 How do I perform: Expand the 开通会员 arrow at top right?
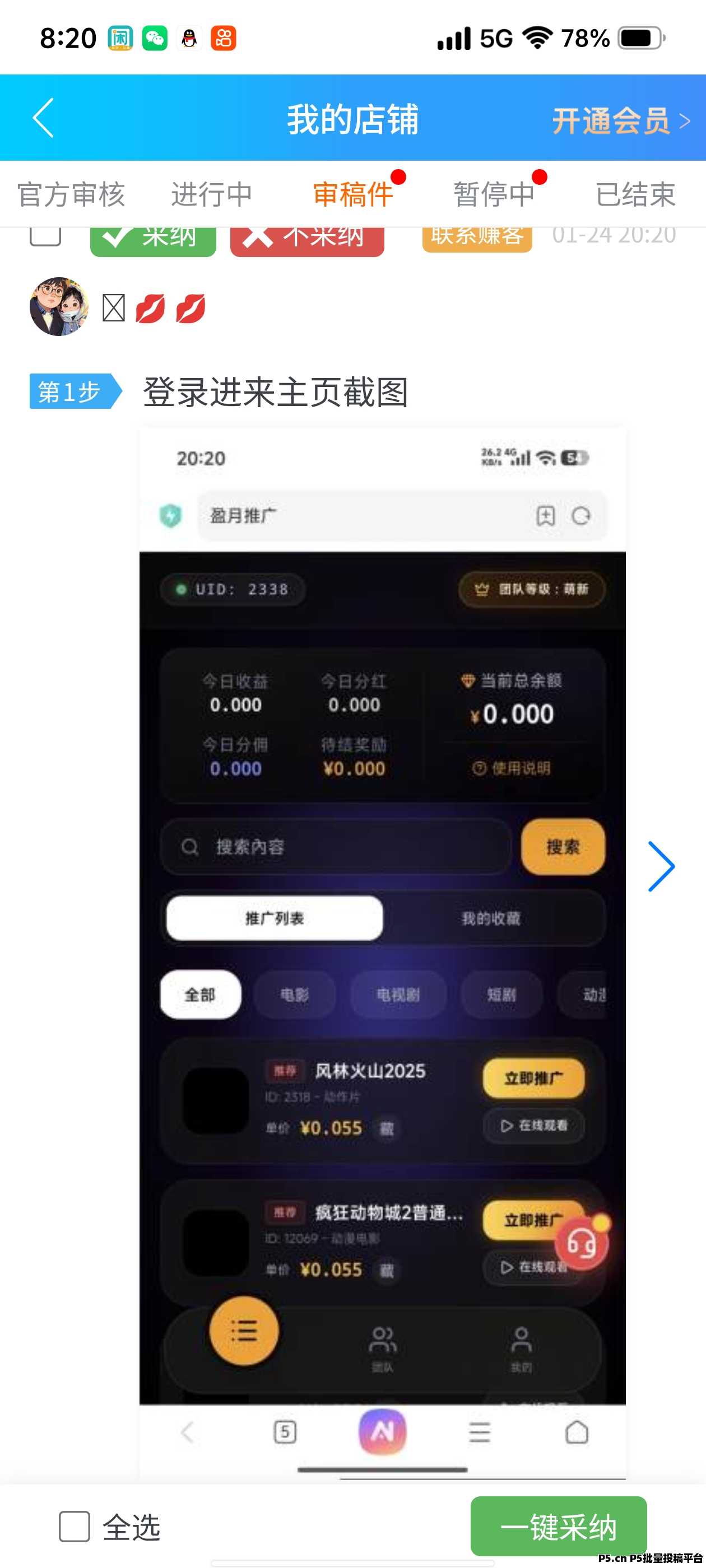pos(684,120)
